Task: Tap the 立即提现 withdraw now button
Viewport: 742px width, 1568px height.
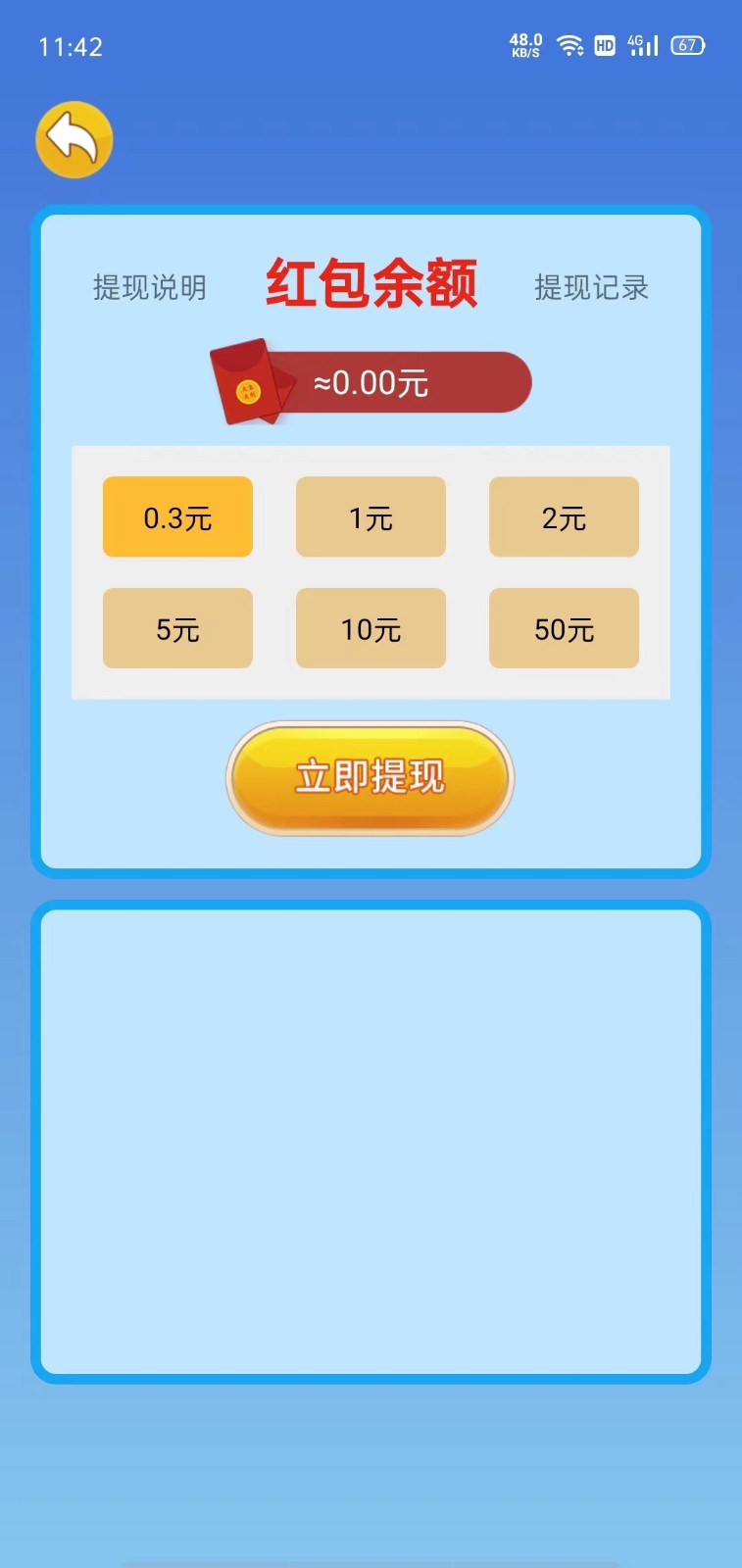Action: coord(371,777)
